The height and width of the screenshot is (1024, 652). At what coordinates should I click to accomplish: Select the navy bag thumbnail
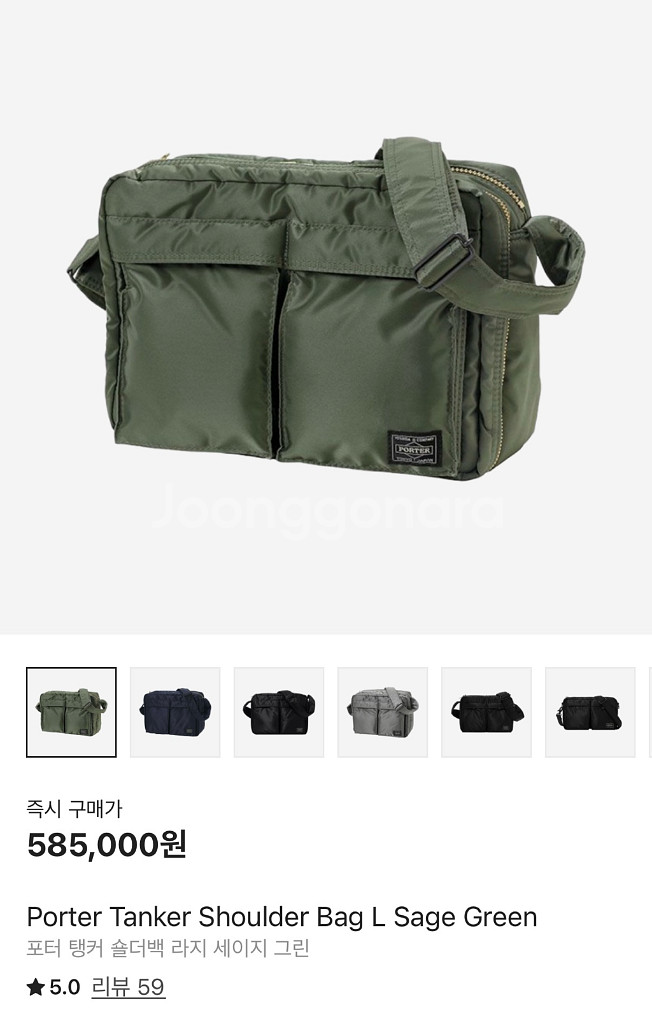(175, 712)
